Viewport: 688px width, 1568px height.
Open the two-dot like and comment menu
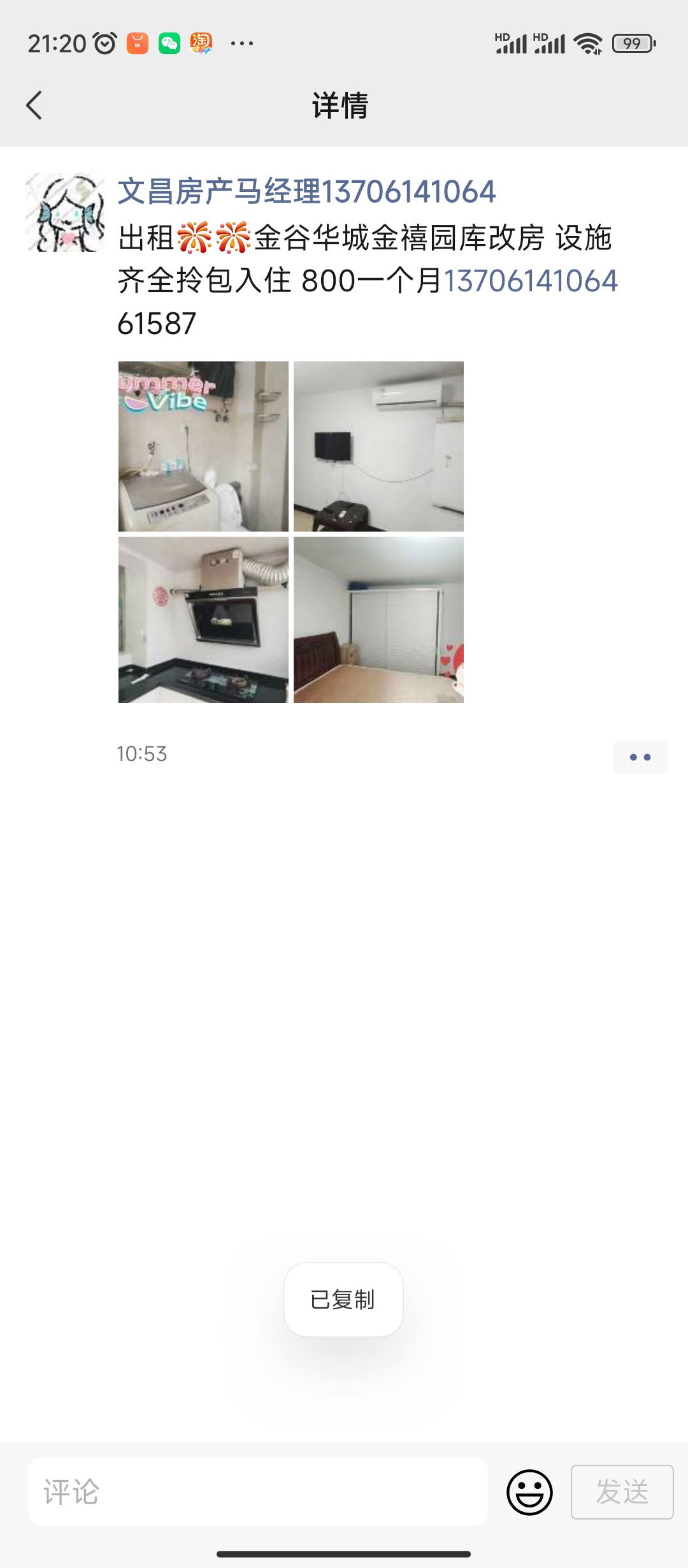coord(640,757)
